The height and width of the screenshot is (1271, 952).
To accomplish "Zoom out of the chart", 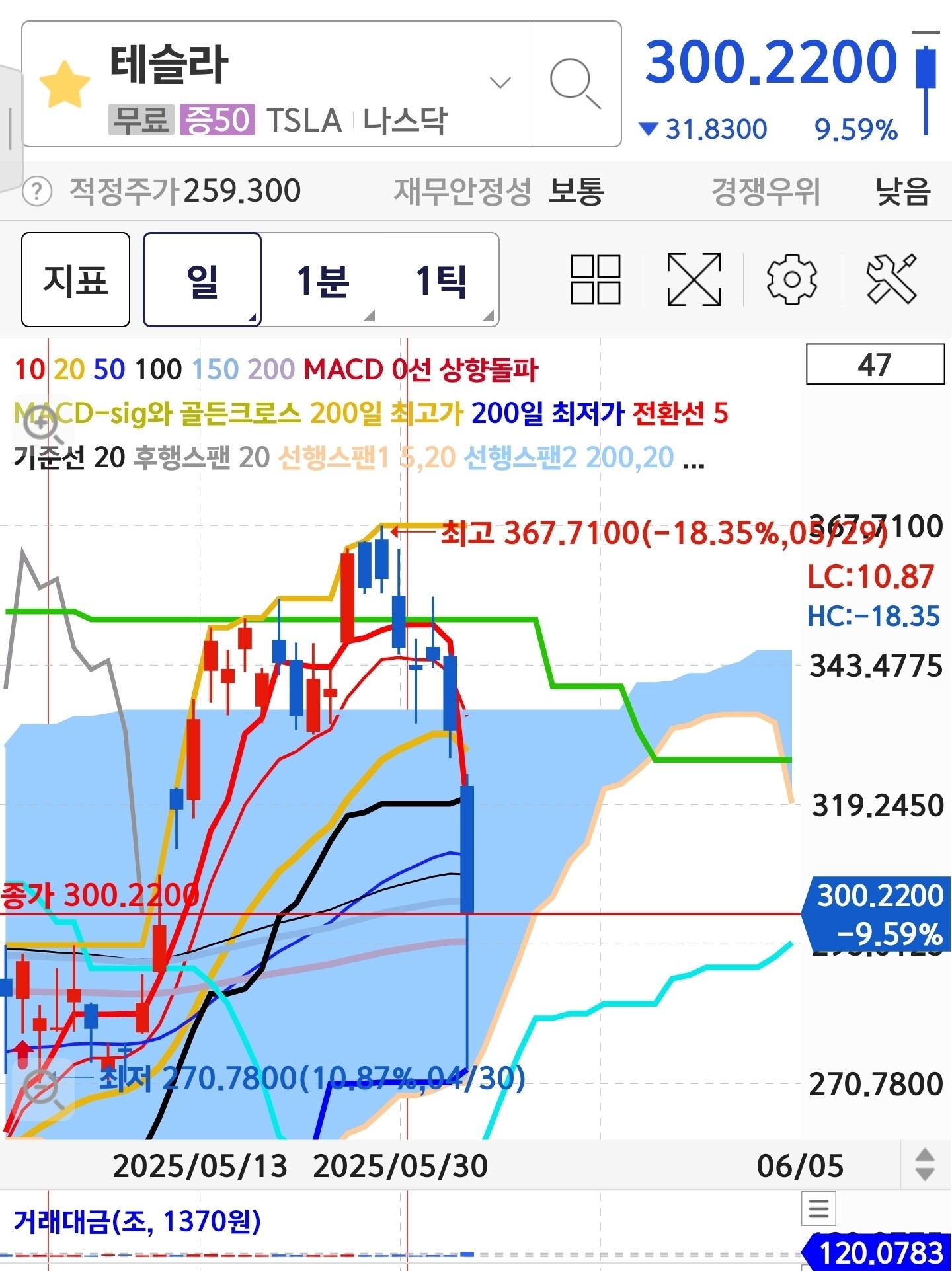I will click(x=42, y=1087).
